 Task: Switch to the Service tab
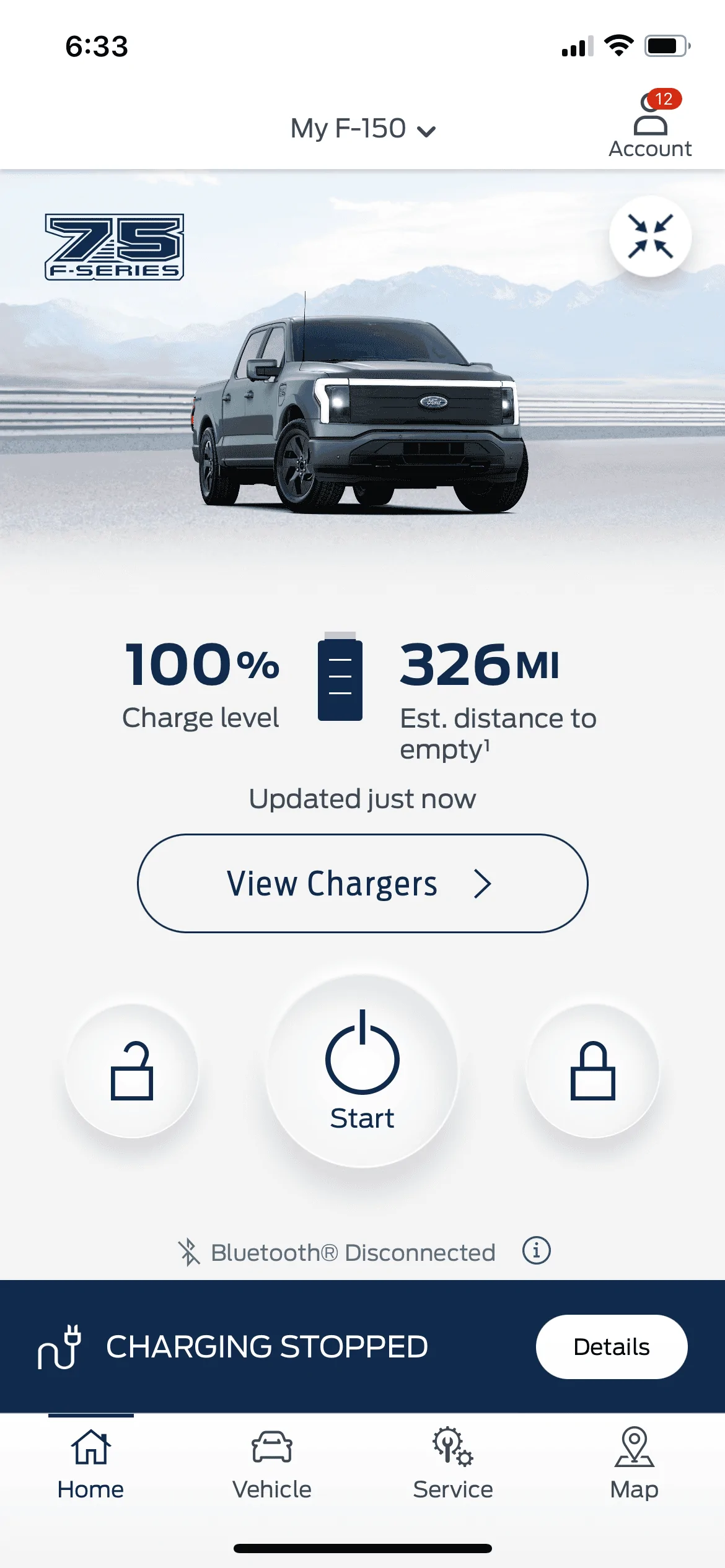point(453,1465)
